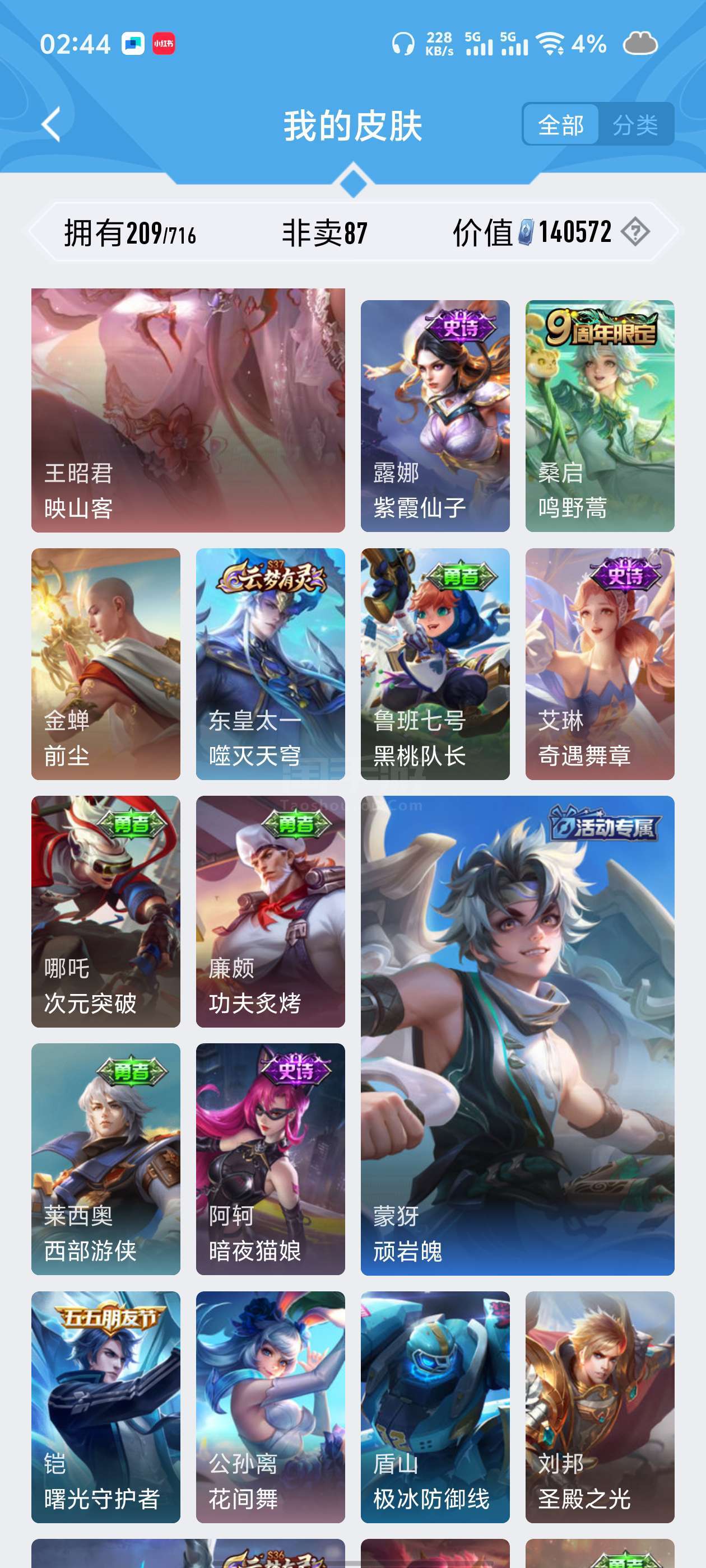View the 蒙犽 顽岩魄 skin card
This screenshot has height=1568, width=706.
pos(517,1035)
